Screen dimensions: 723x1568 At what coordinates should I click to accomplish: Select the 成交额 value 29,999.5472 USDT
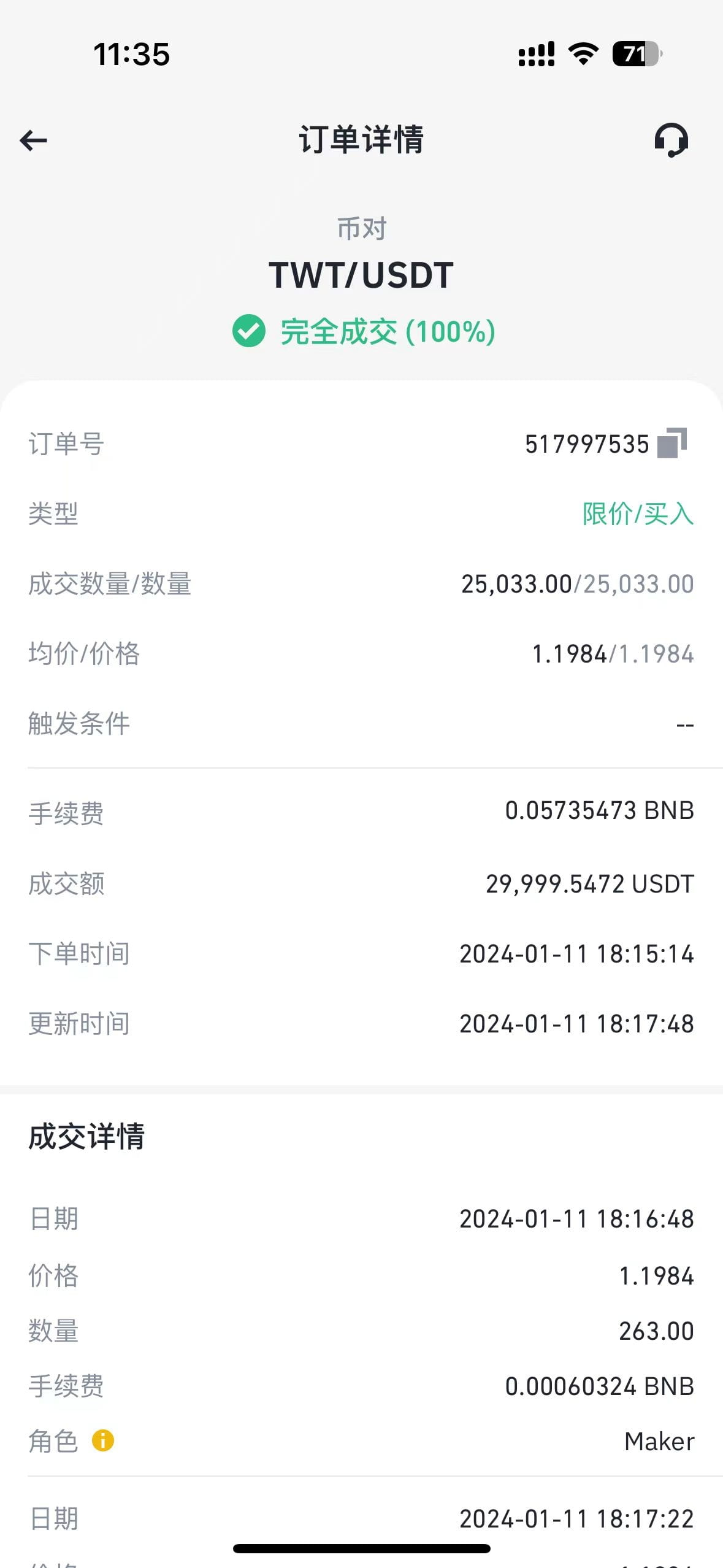pyautogui.click(x=590, y=883)
